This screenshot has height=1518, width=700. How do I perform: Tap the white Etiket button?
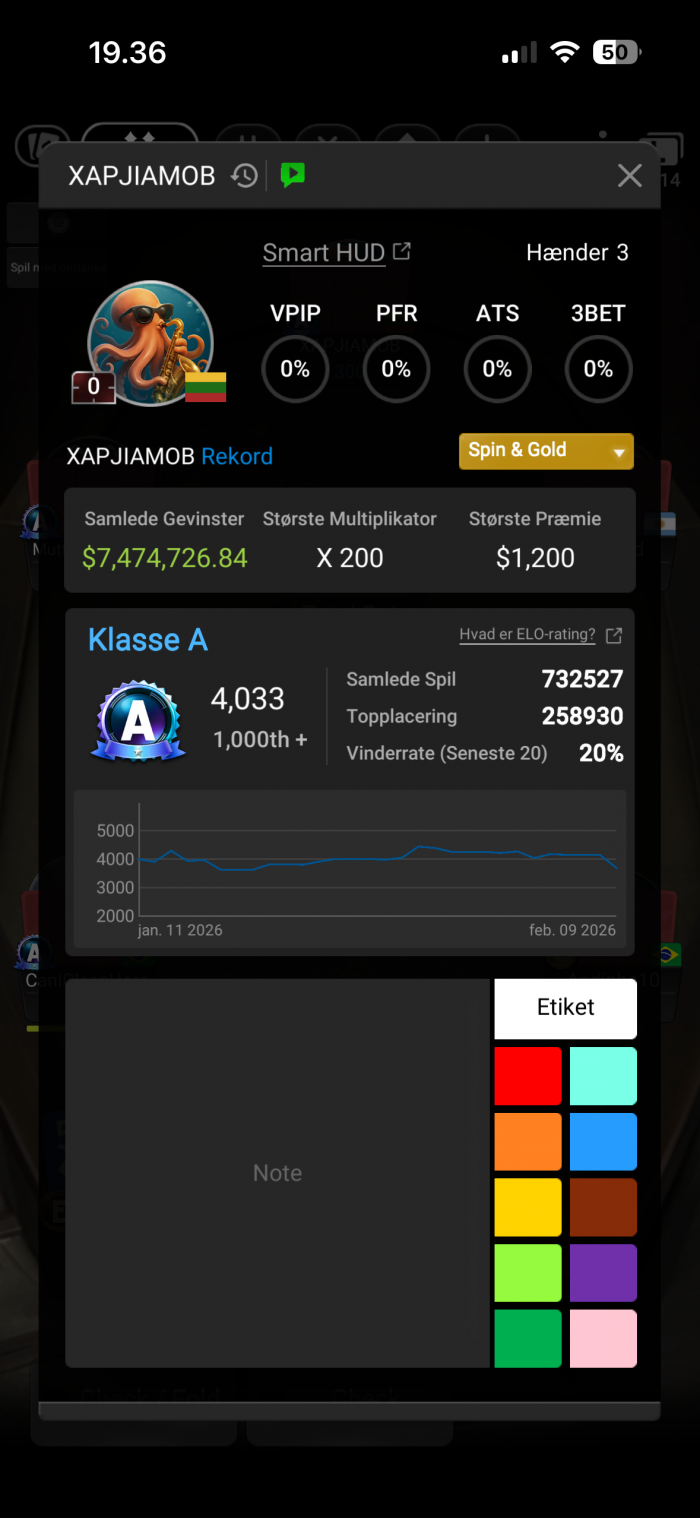pyautogui.click(x=565, y=1008)
